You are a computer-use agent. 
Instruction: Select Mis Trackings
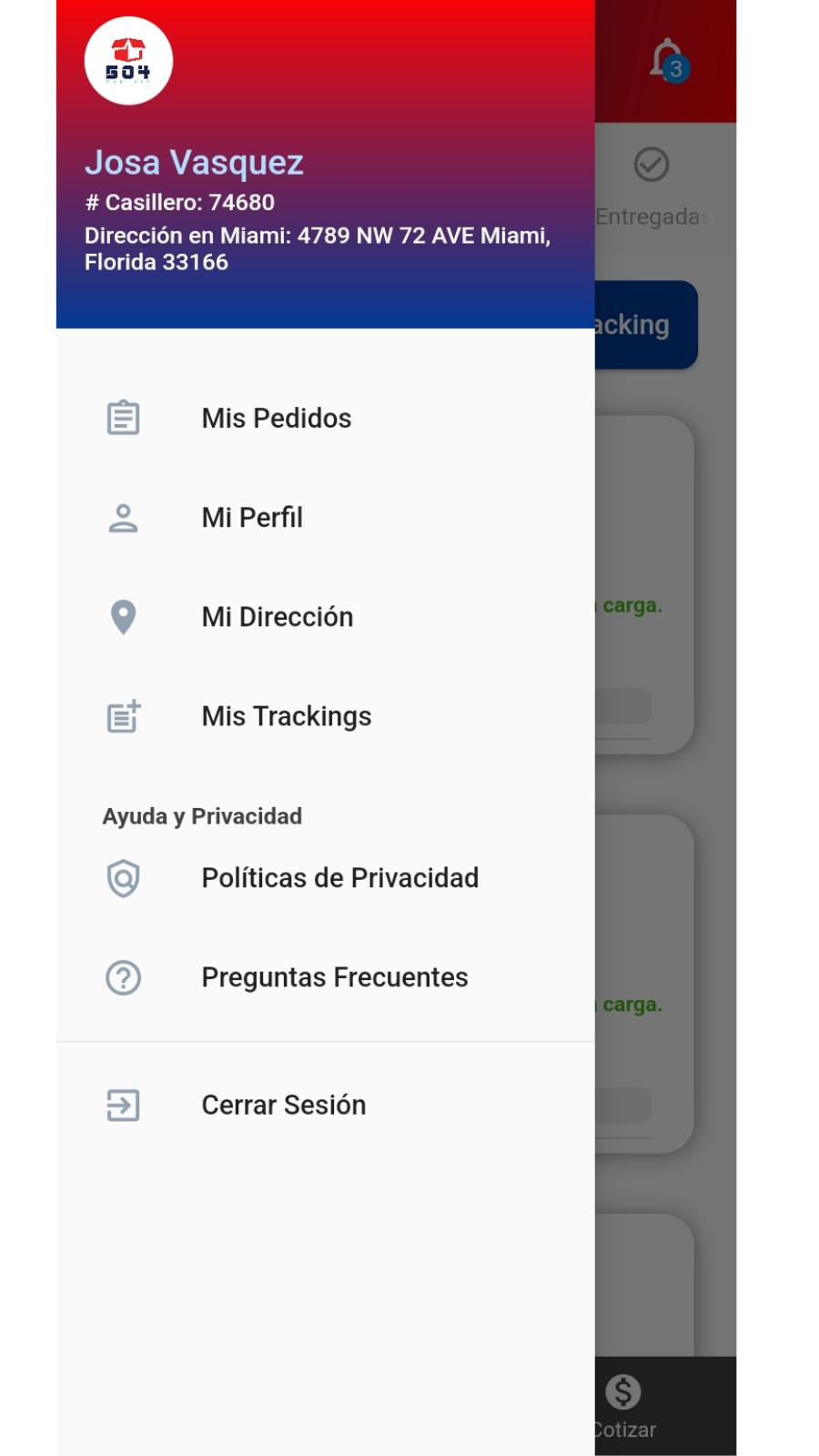click(x=325, y=717)
